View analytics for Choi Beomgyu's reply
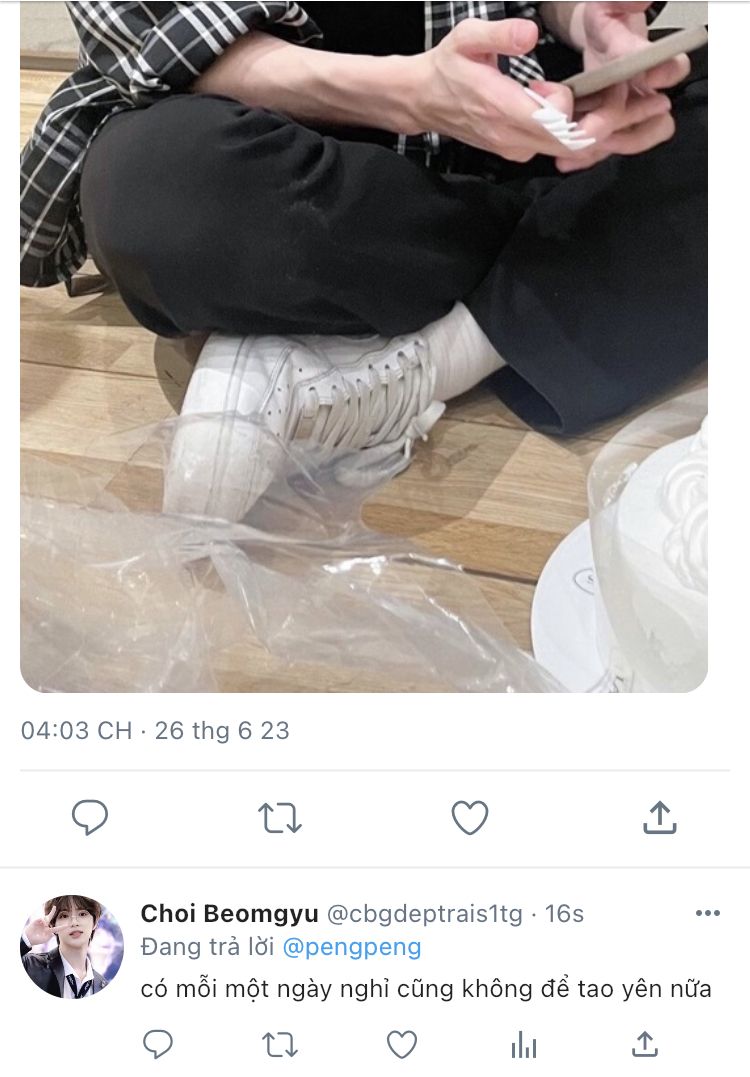The height and width of the screenshot is (1077, 750). click(523, 1045)
